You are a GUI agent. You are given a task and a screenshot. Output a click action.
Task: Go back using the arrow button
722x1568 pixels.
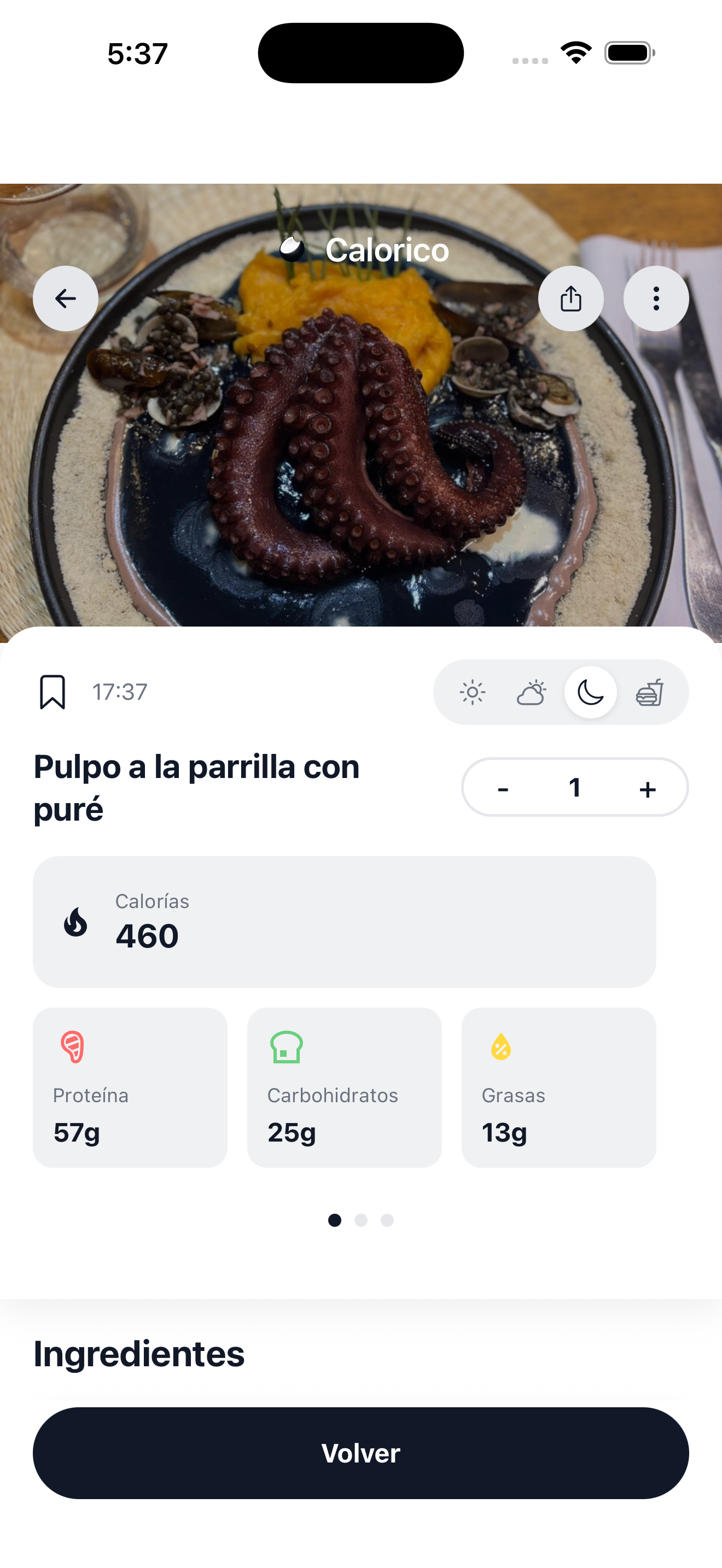pos(65,299)
